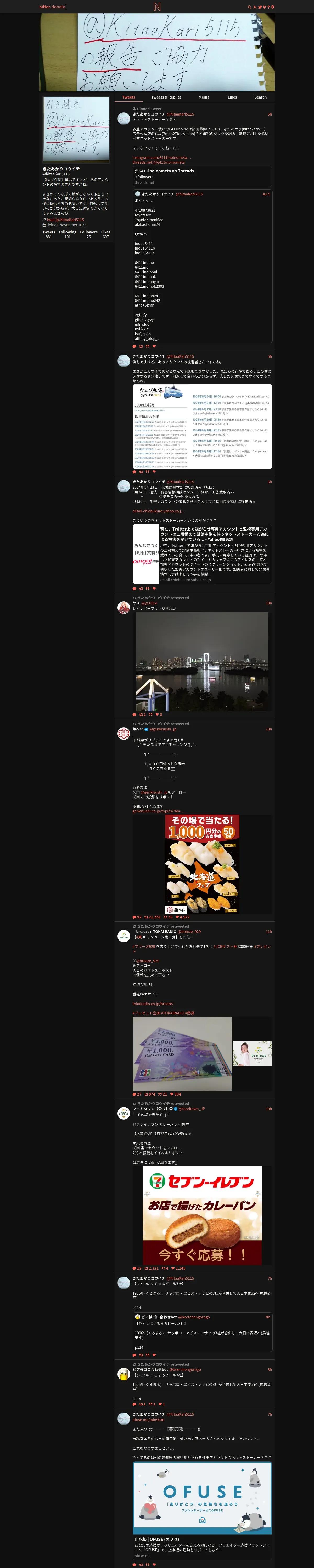Open the Yahoo!知恵袋 preview card
The width and height of the screenshot is (314, 1568).
click(202, 554)
